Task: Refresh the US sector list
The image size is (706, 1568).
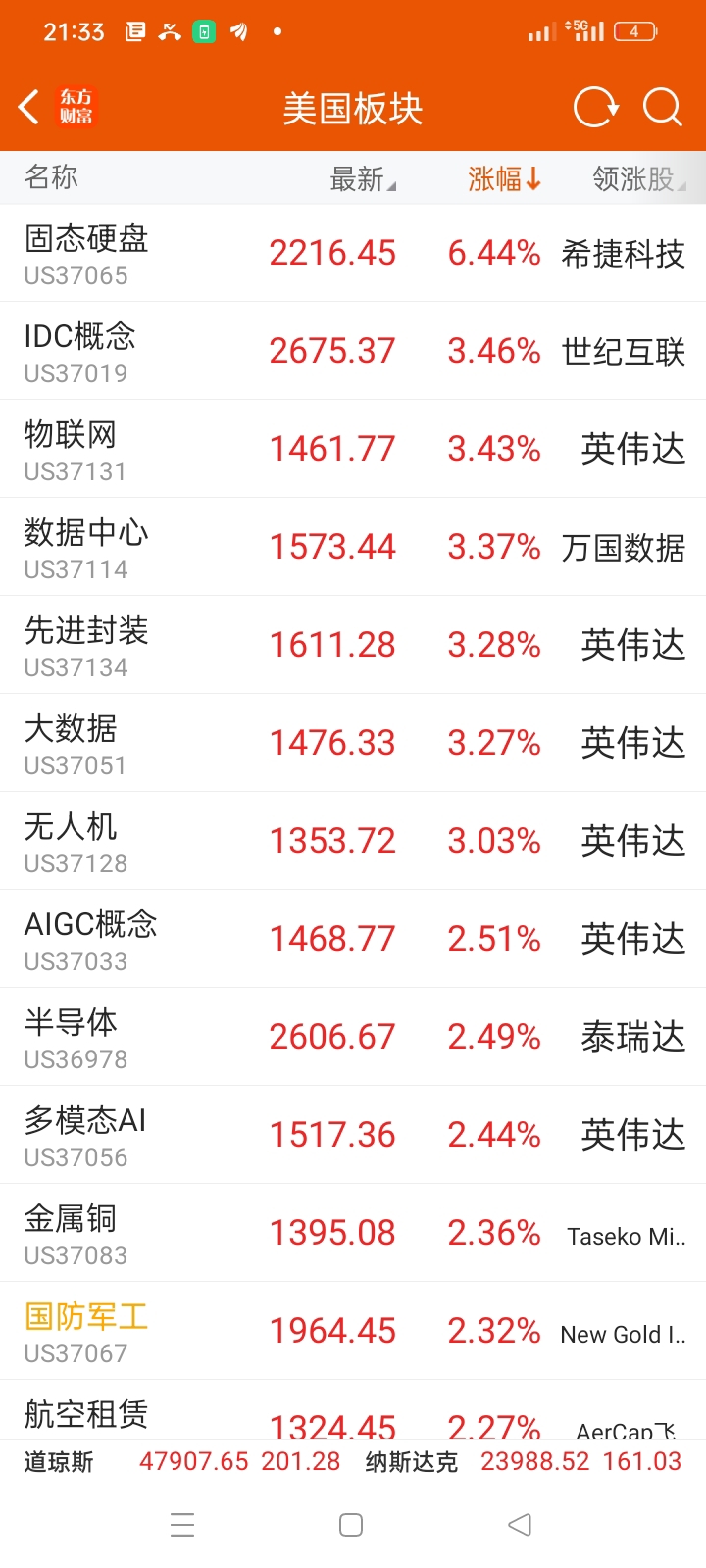Action: pyautogui.click(x=595, y=107)
